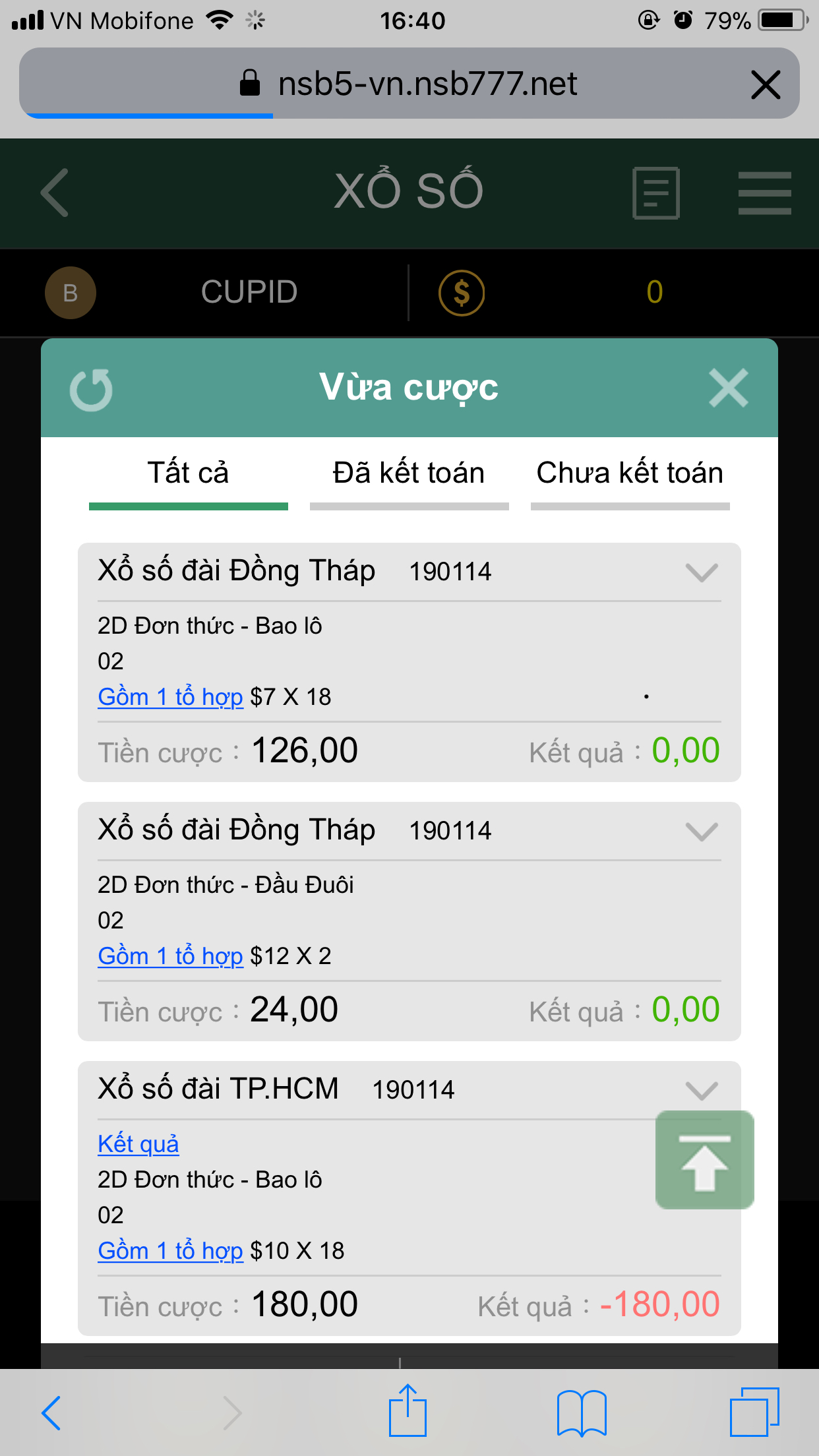819x1456 pixels.
Task: Close the Vừa cược dialog
Action: pyautogui.click(x=728, y=388)
